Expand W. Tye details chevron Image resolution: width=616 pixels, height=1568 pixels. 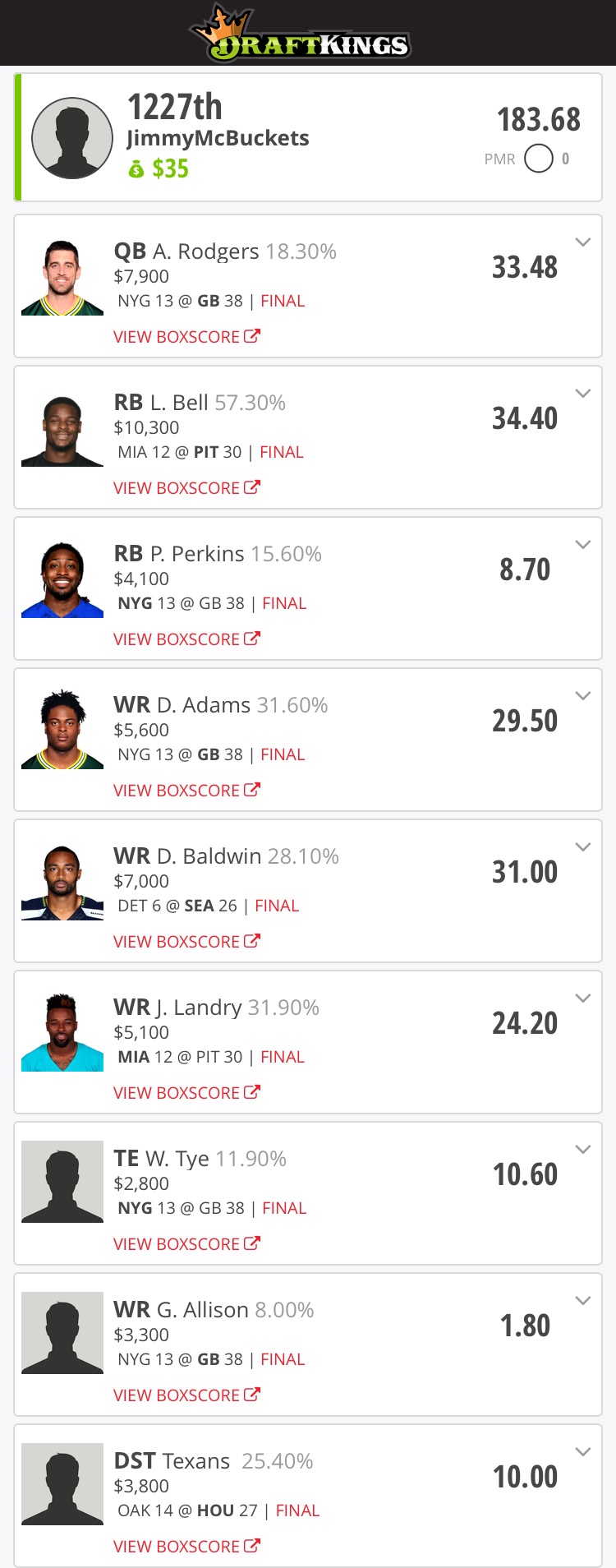583,1150
